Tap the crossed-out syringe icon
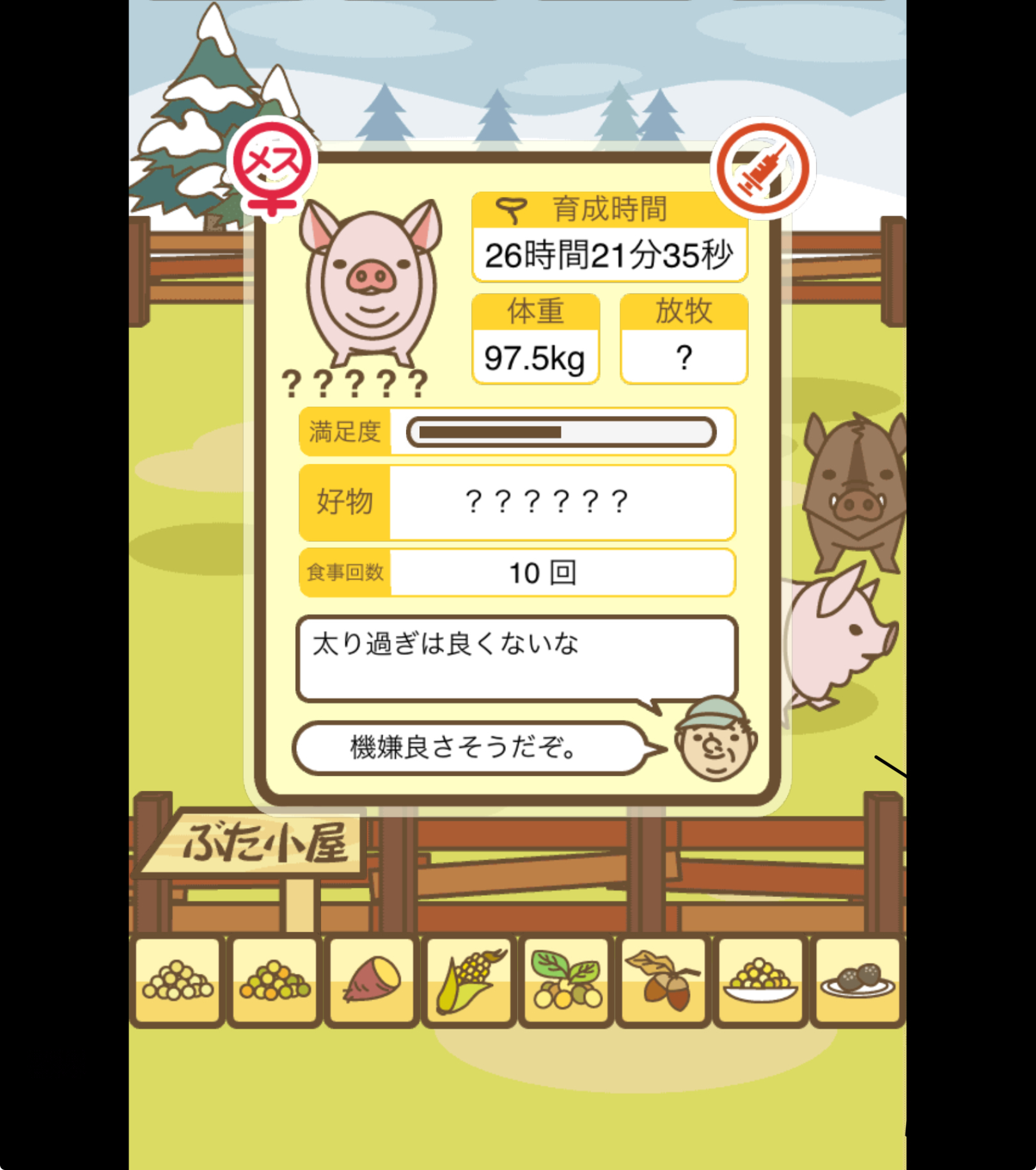This screenshot has height=1170, width=1036. 762,168
